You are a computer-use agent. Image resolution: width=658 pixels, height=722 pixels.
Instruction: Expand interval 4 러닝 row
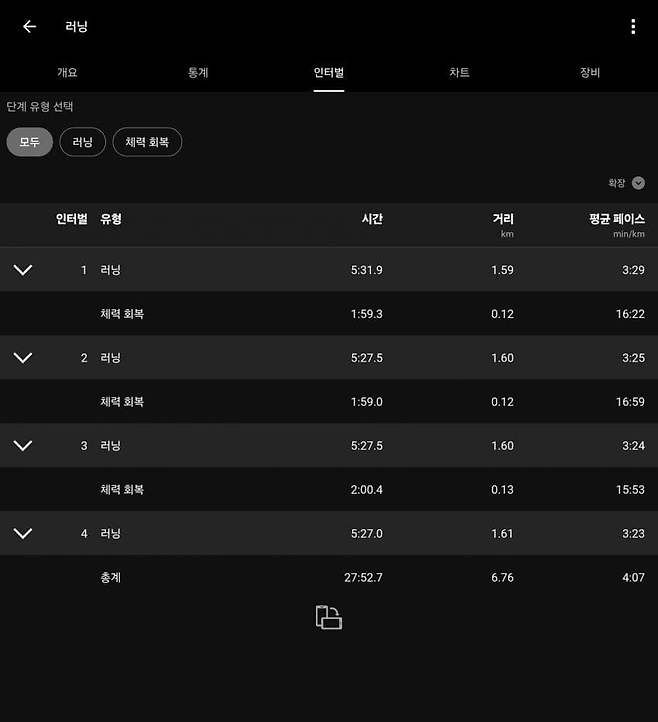tap(23, 534)
